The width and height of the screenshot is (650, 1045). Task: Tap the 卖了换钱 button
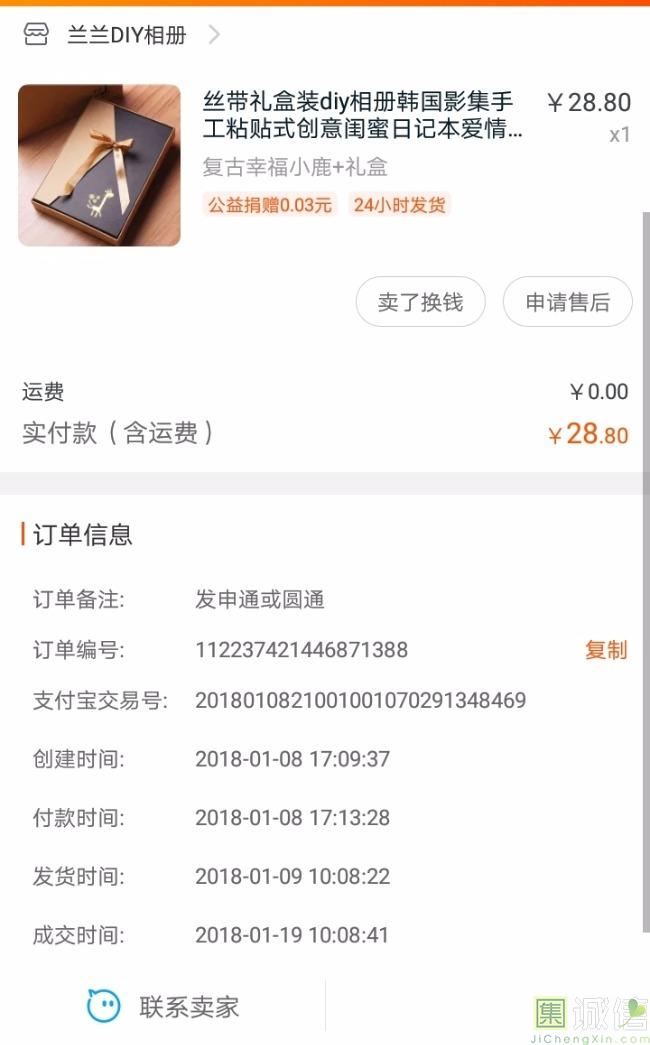pyautogui.click(x=420, y=302)
